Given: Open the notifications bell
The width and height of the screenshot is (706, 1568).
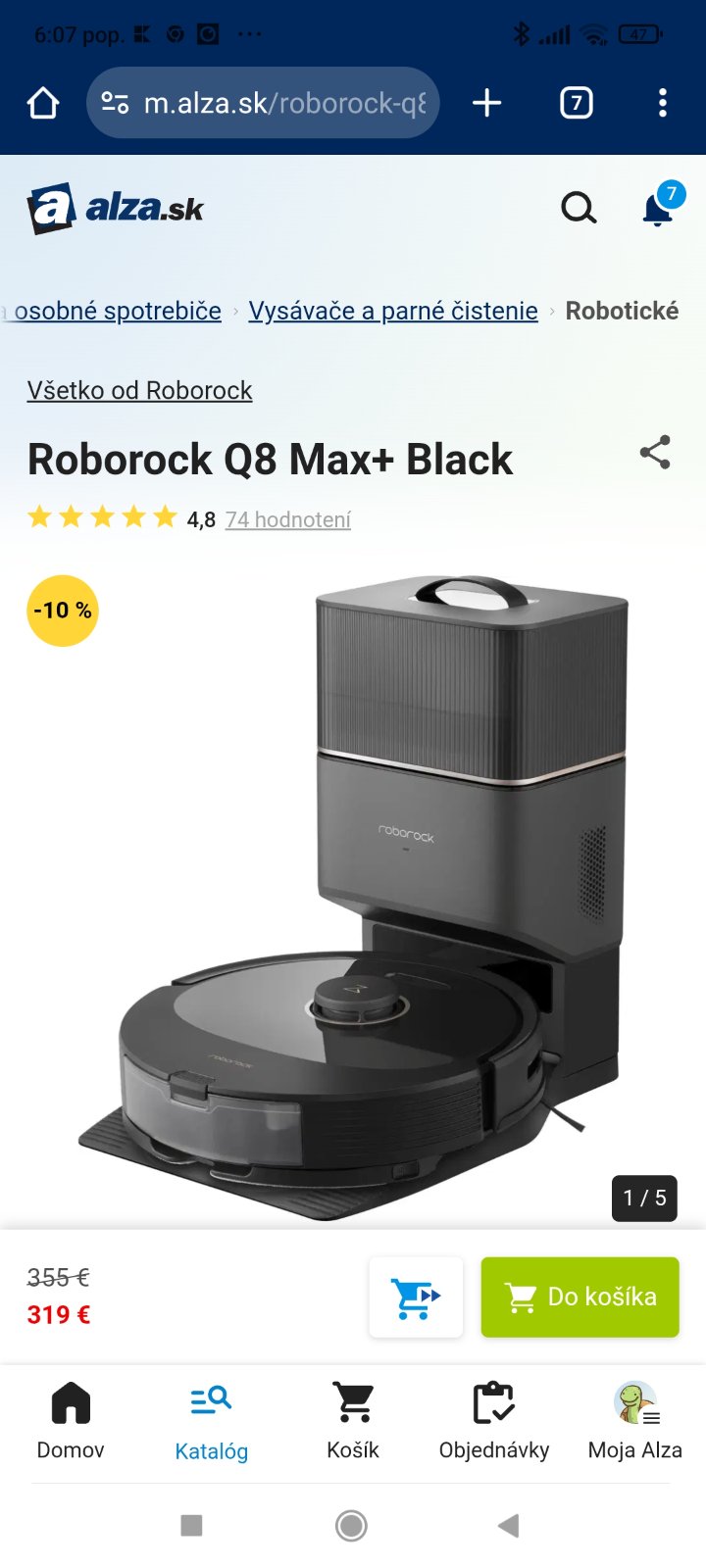Looking at the screenshot, I should pyautogui.click(x=658, y=208).
